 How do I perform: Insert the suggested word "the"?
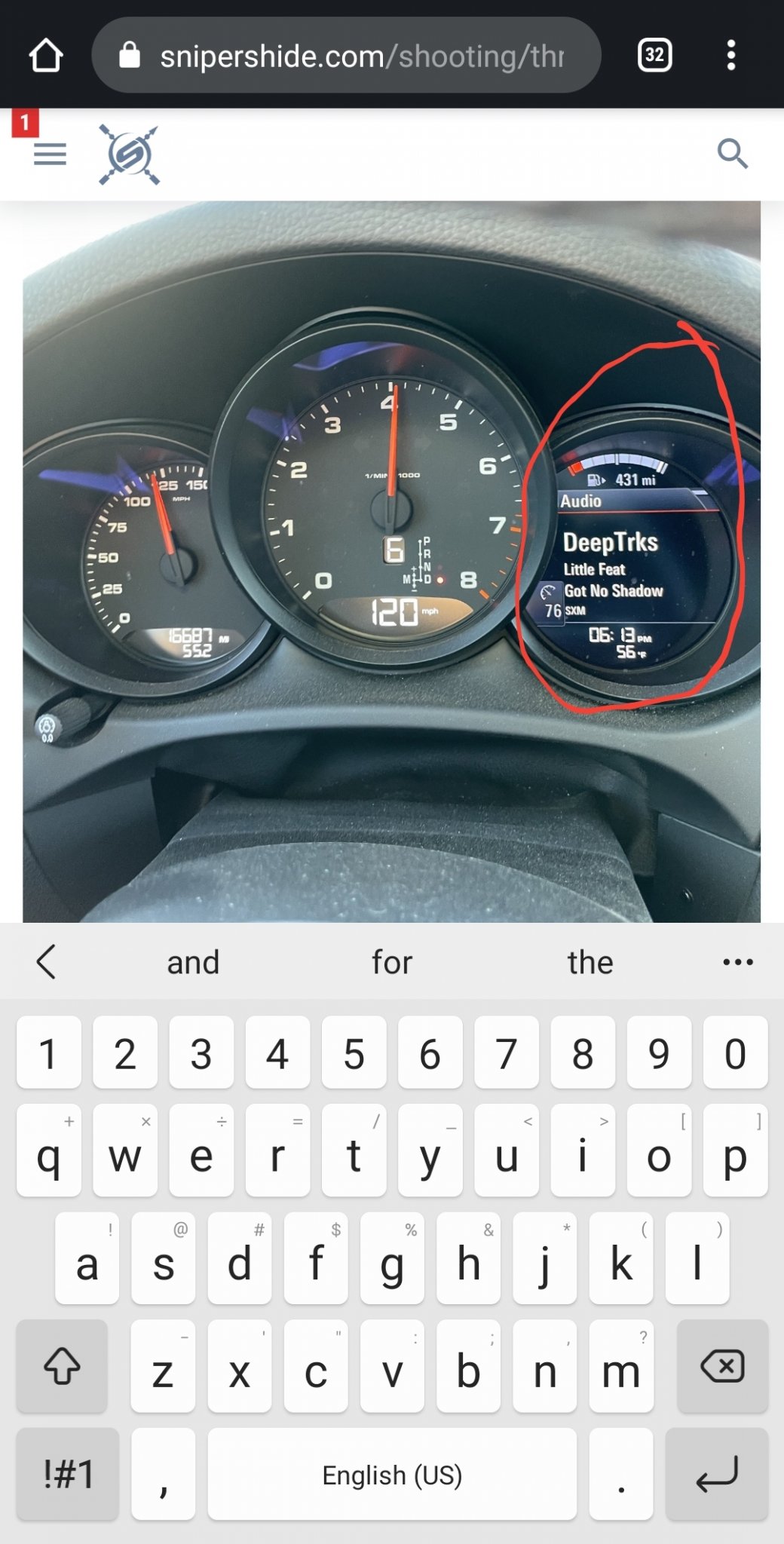click(x=590, y=963)
